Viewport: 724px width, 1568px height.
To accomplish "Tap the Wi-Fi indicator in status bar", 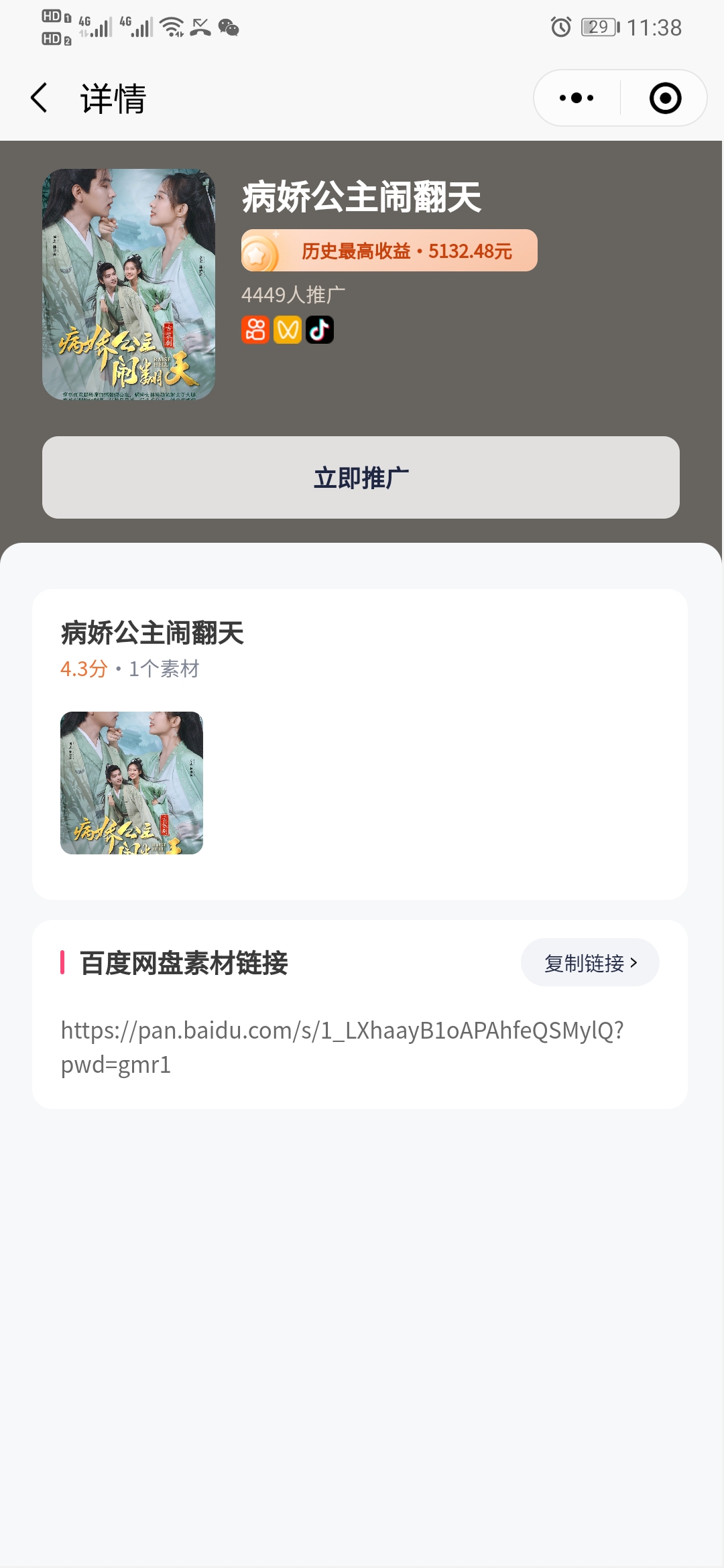I will point(170,27).
